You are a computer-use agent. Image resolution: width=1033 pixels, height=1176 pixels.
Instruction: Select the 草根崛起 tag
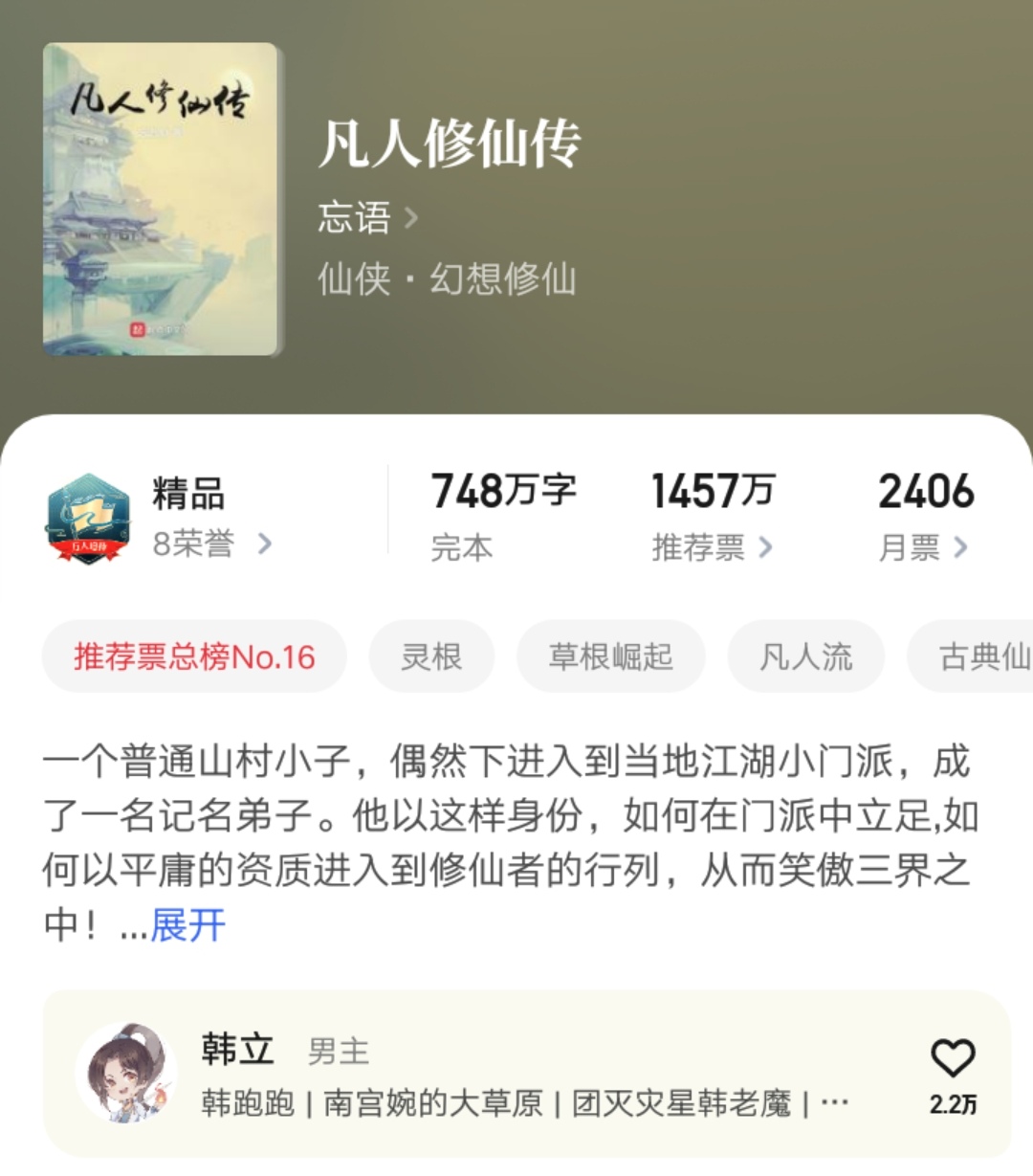tap(610, 656)
